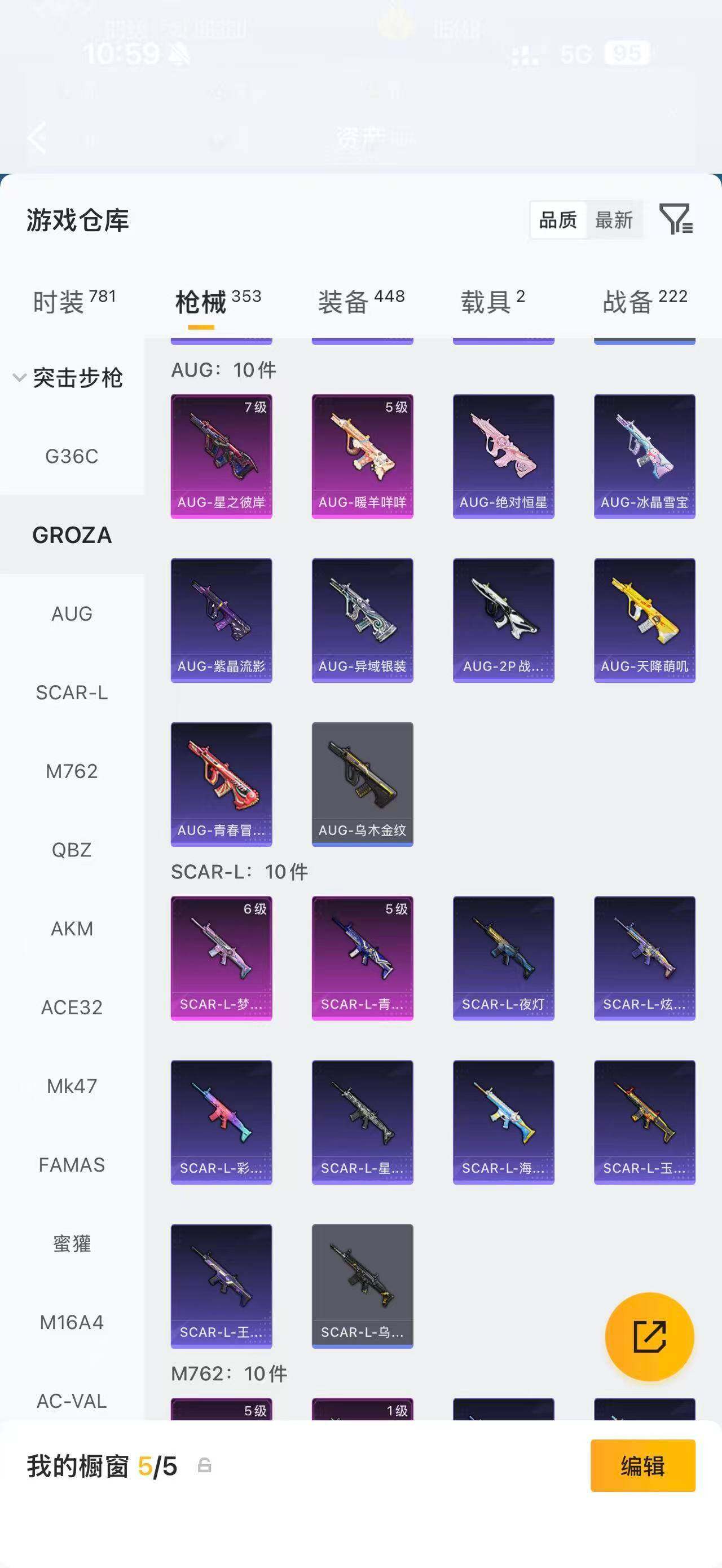This screenshot has width=722, height=1568.
Task: Open the filter funnel icon
Action: click(x=676, y=219)
